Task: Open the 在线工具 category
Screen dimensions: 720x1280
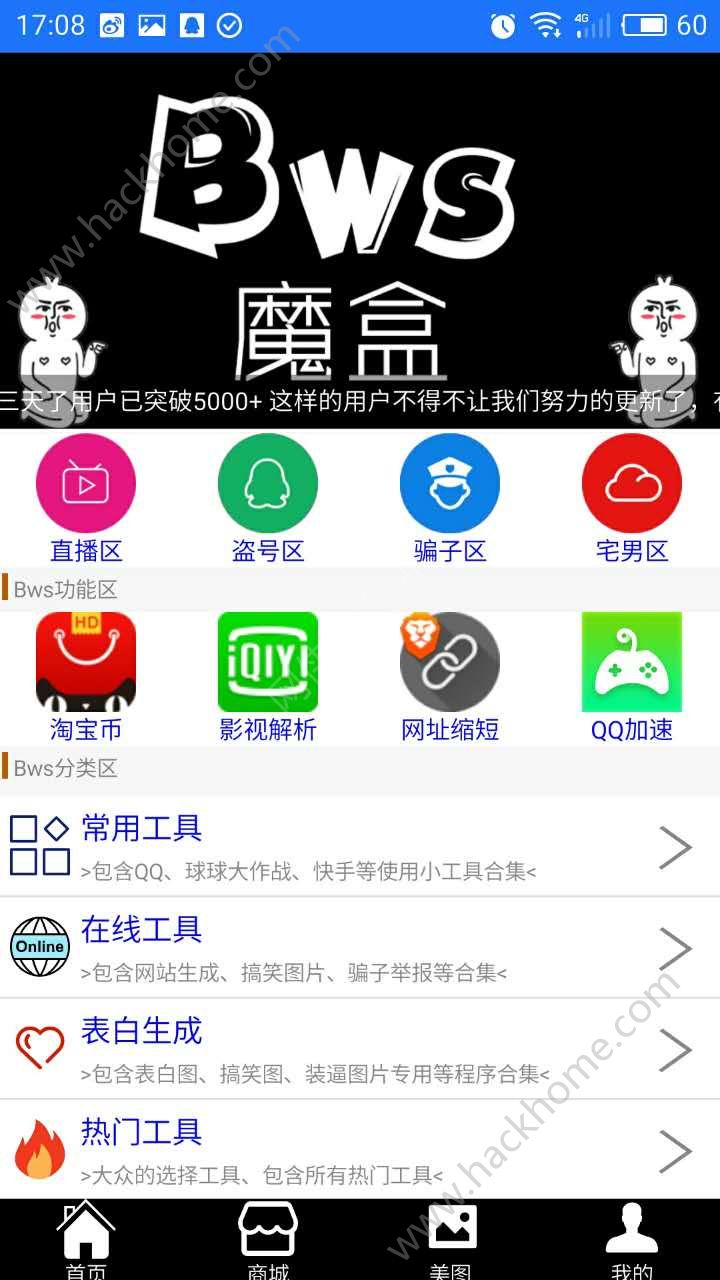Action: [x=360, y=947]
